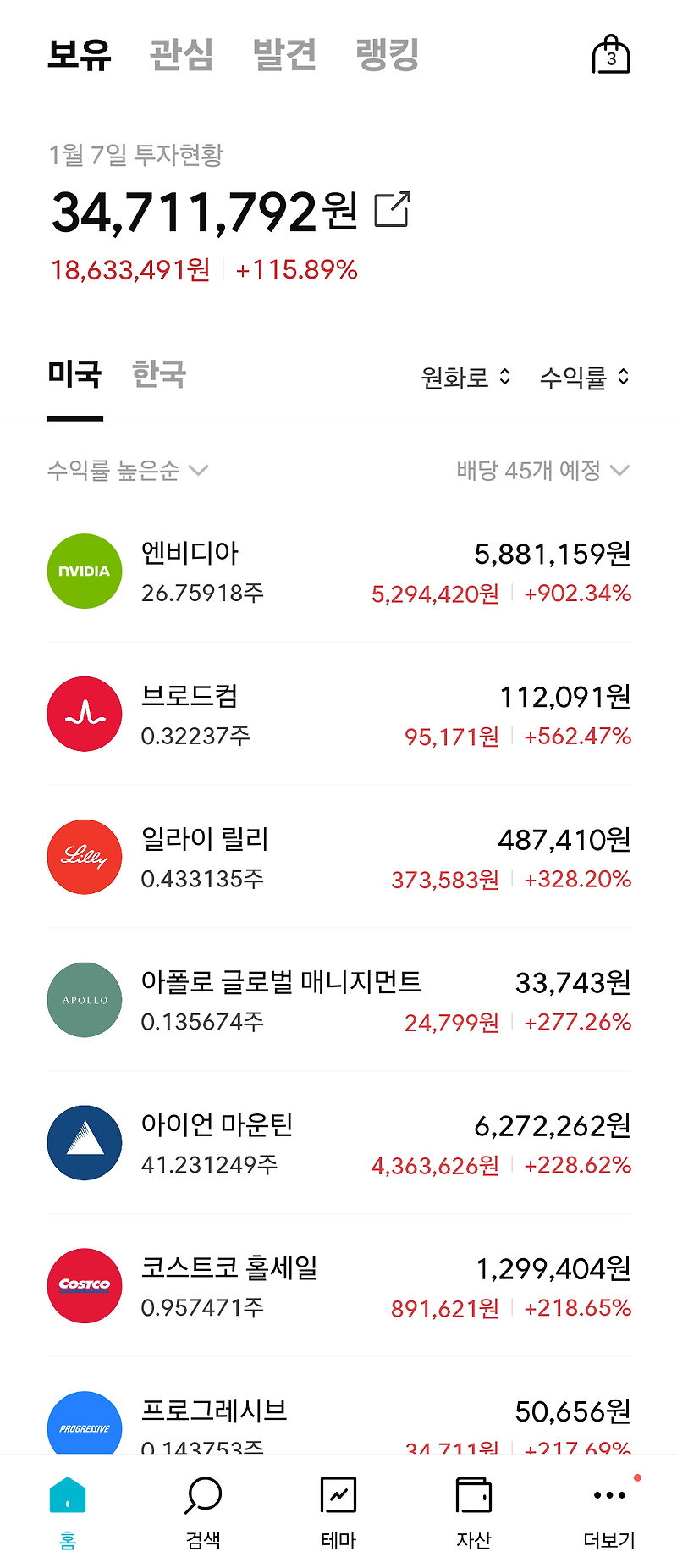This screenshot has width=677, height=1568.
Task: Open the shopping bag with 3 items
Action: [610, 56]
